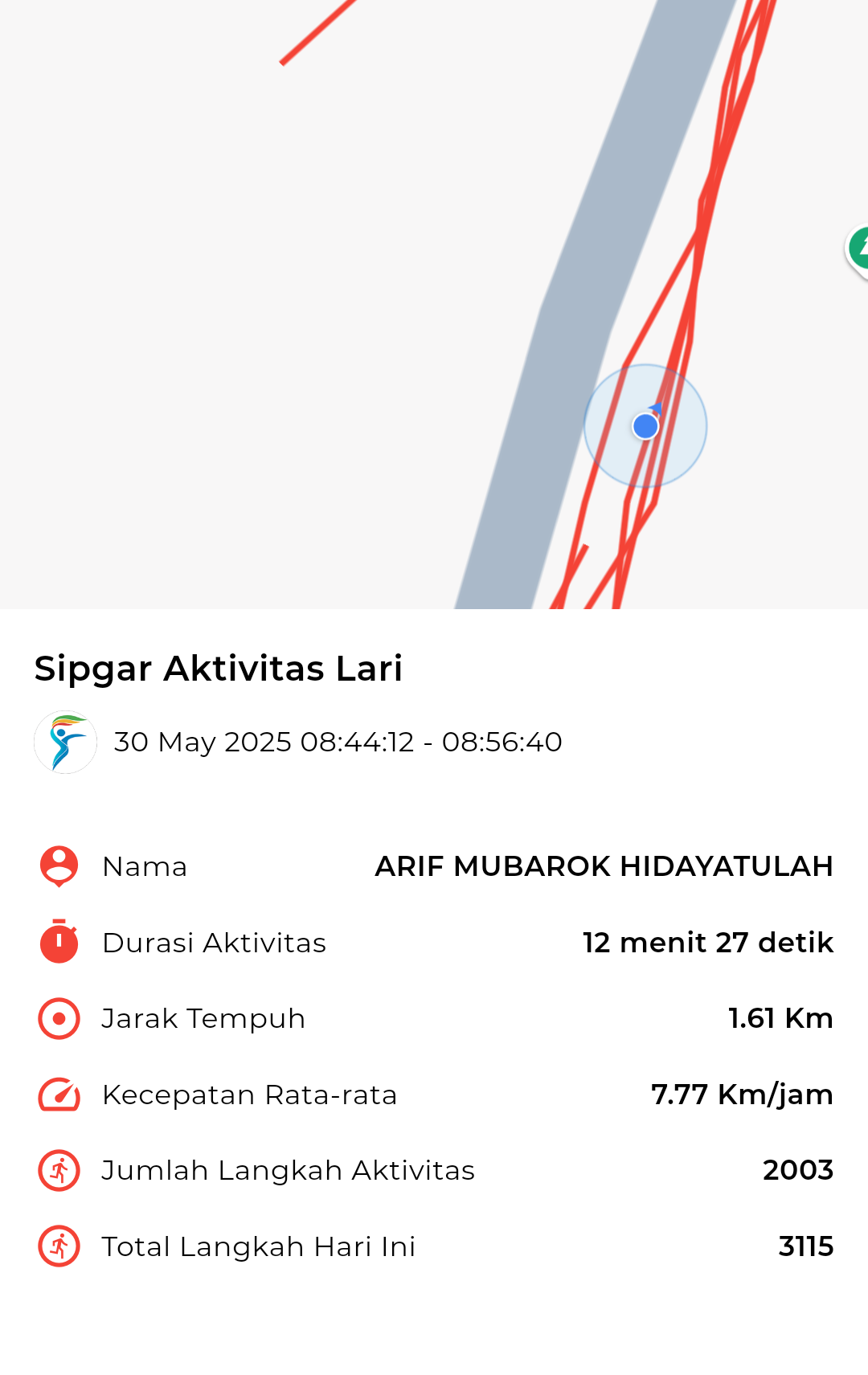
Task: Click the target icon next to Jarak Tempuh
Action: 57,1018
